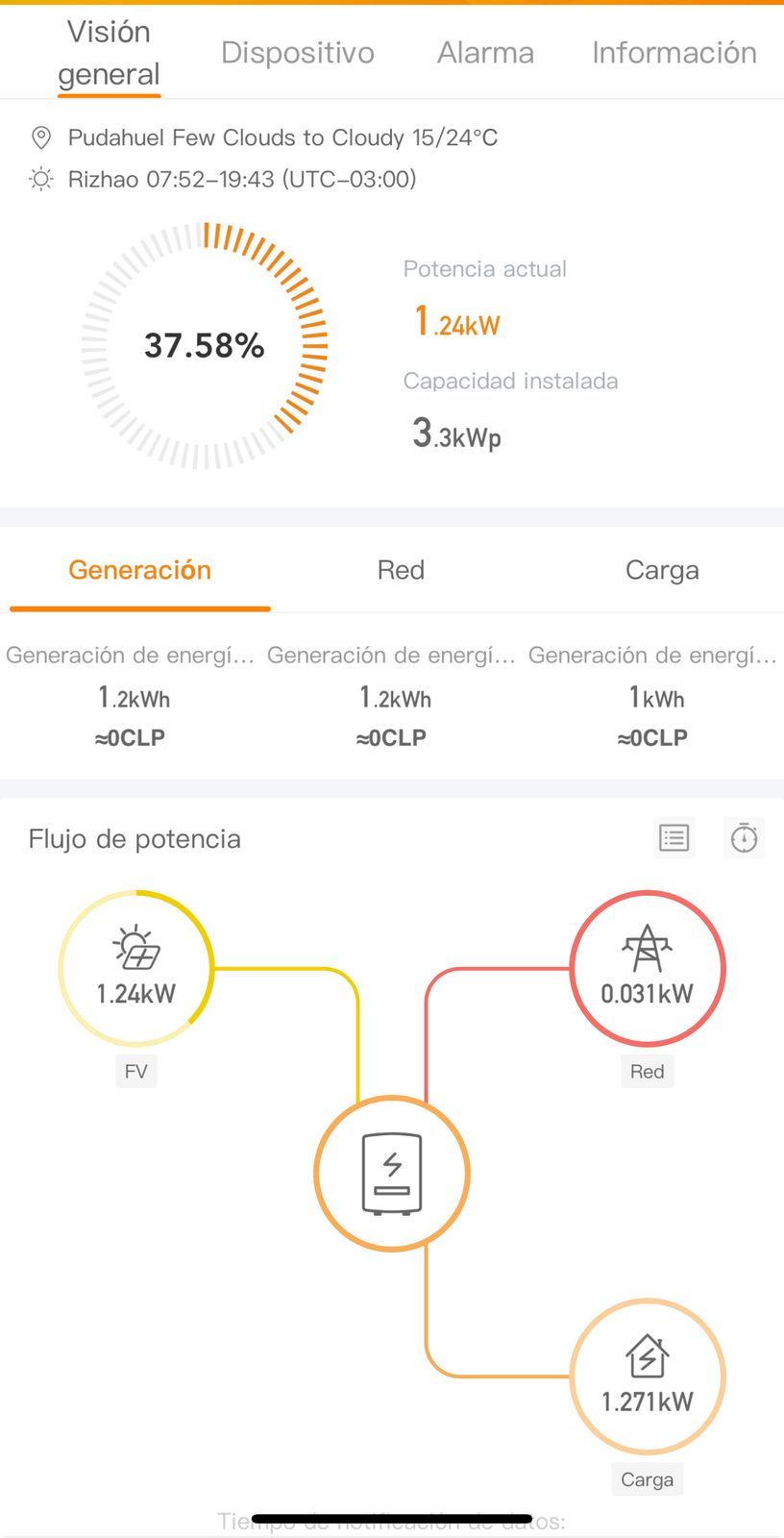This screenshot has width=784, height=1538.
Task: Select the Generación energy section
Action: pyautogui.click(x=139, y=570)
